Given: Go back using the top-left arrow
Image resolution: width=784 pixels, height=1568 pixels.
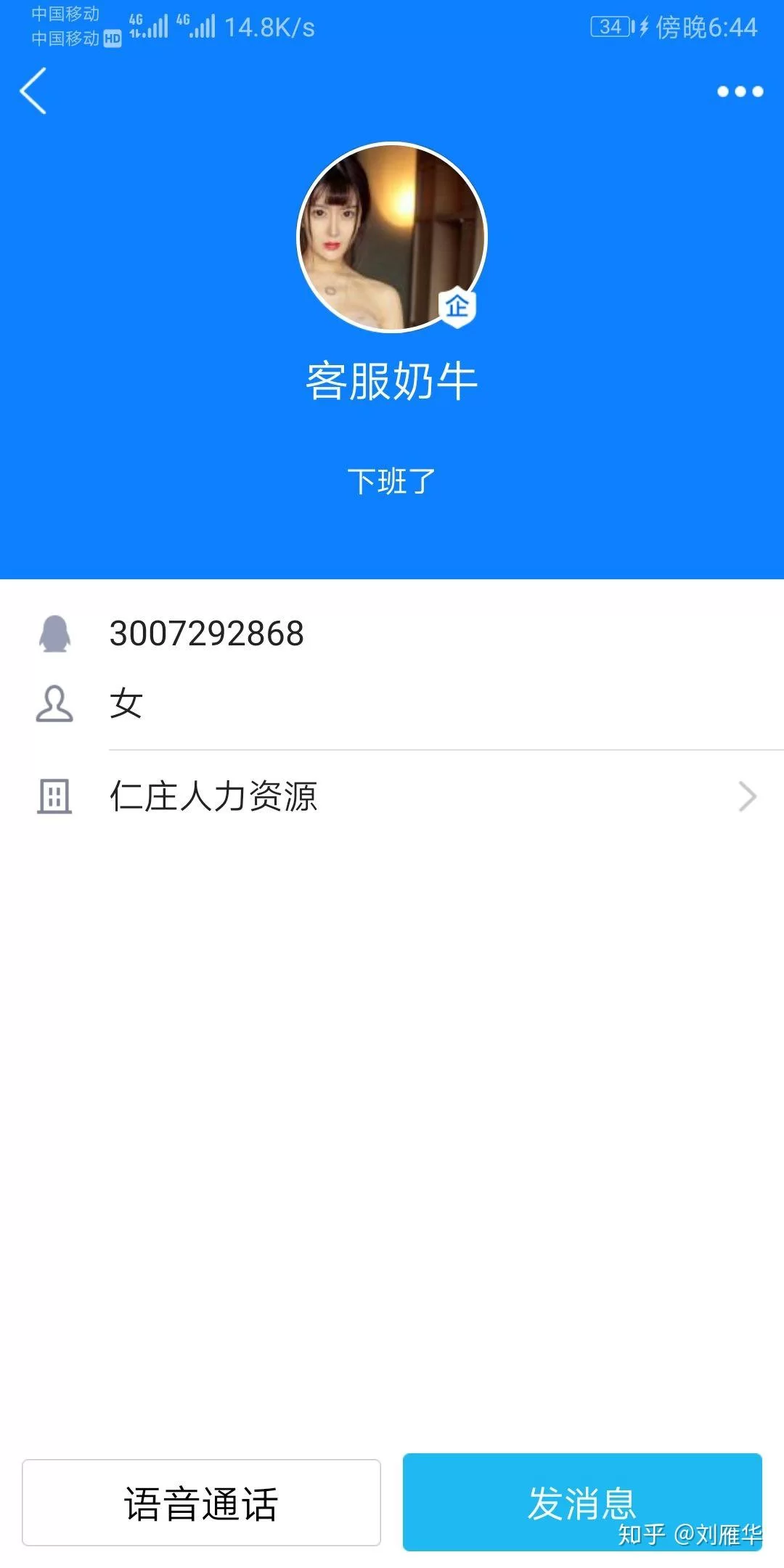Looking at the screenshot, I should 33,91.
